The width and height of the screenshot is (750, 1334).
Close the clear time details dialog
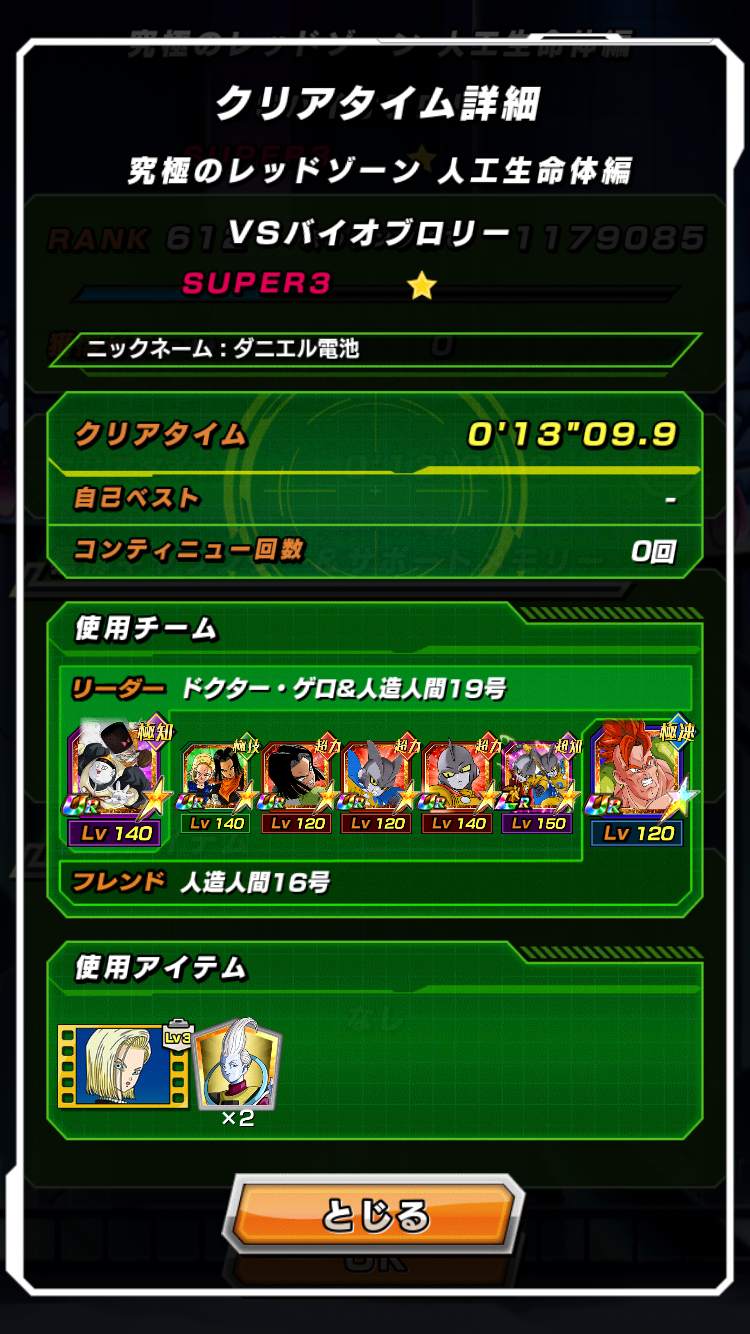coord(373,1217)
